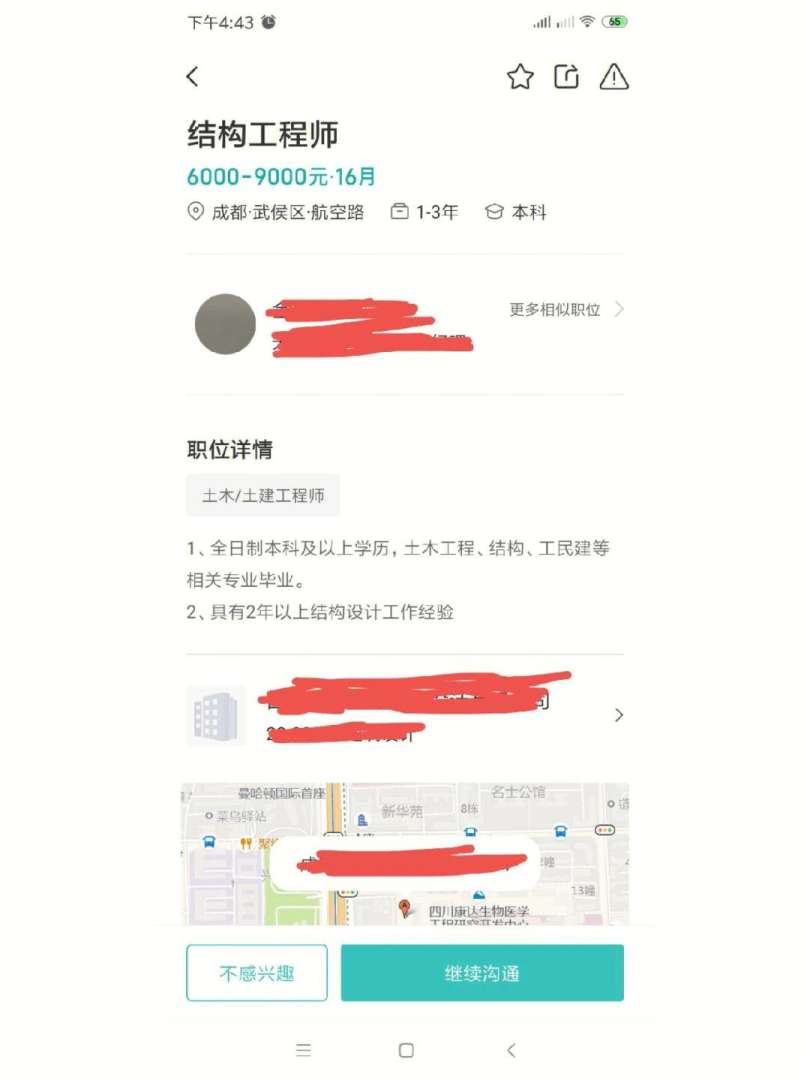This screenshot has width=810, height=1080.
Task: Open company details via the right chevron
Action: (x=619, y=714)
